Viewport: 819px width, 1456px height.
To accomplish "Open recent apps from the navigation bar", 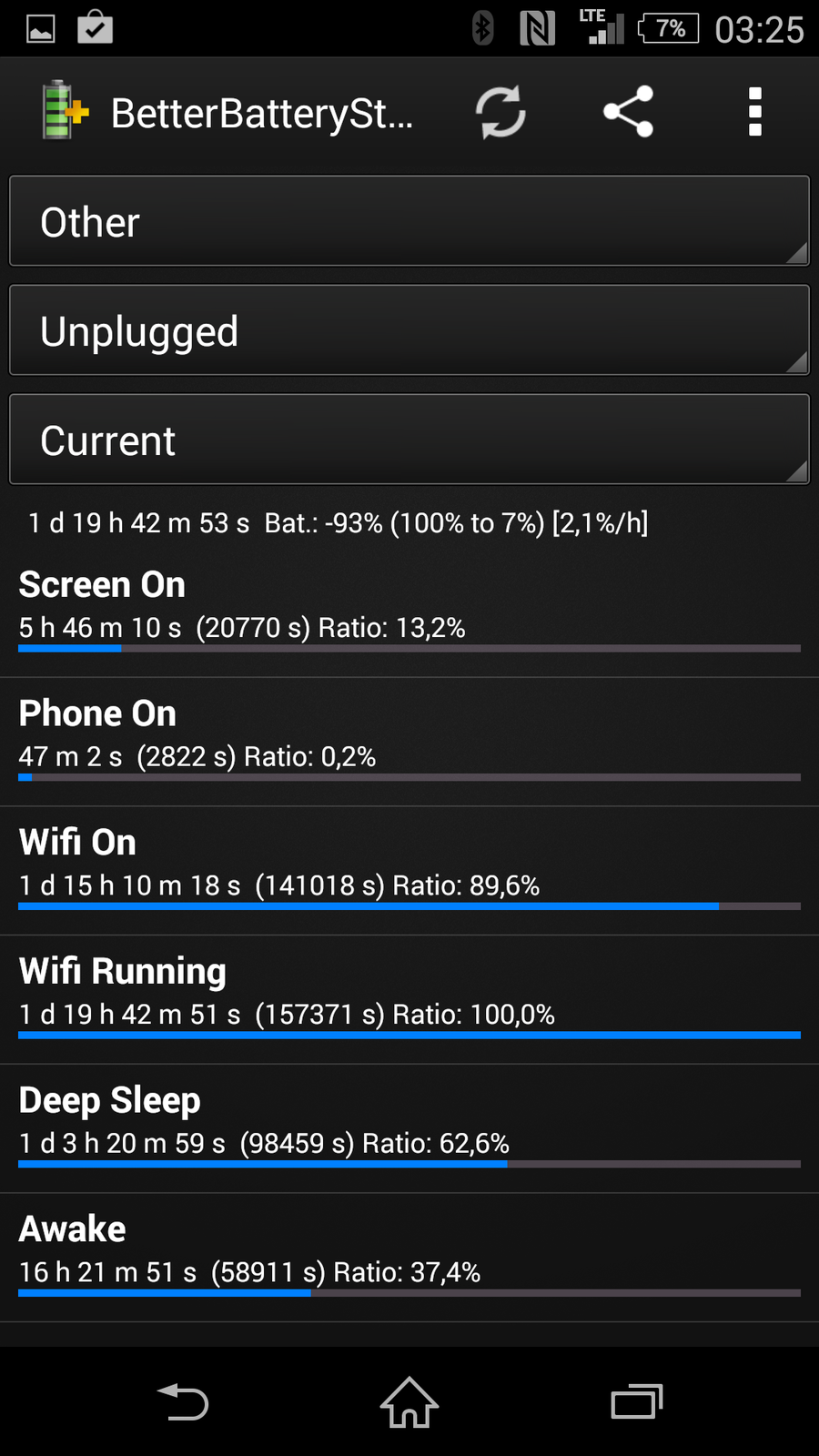I will coord(636,1402).
